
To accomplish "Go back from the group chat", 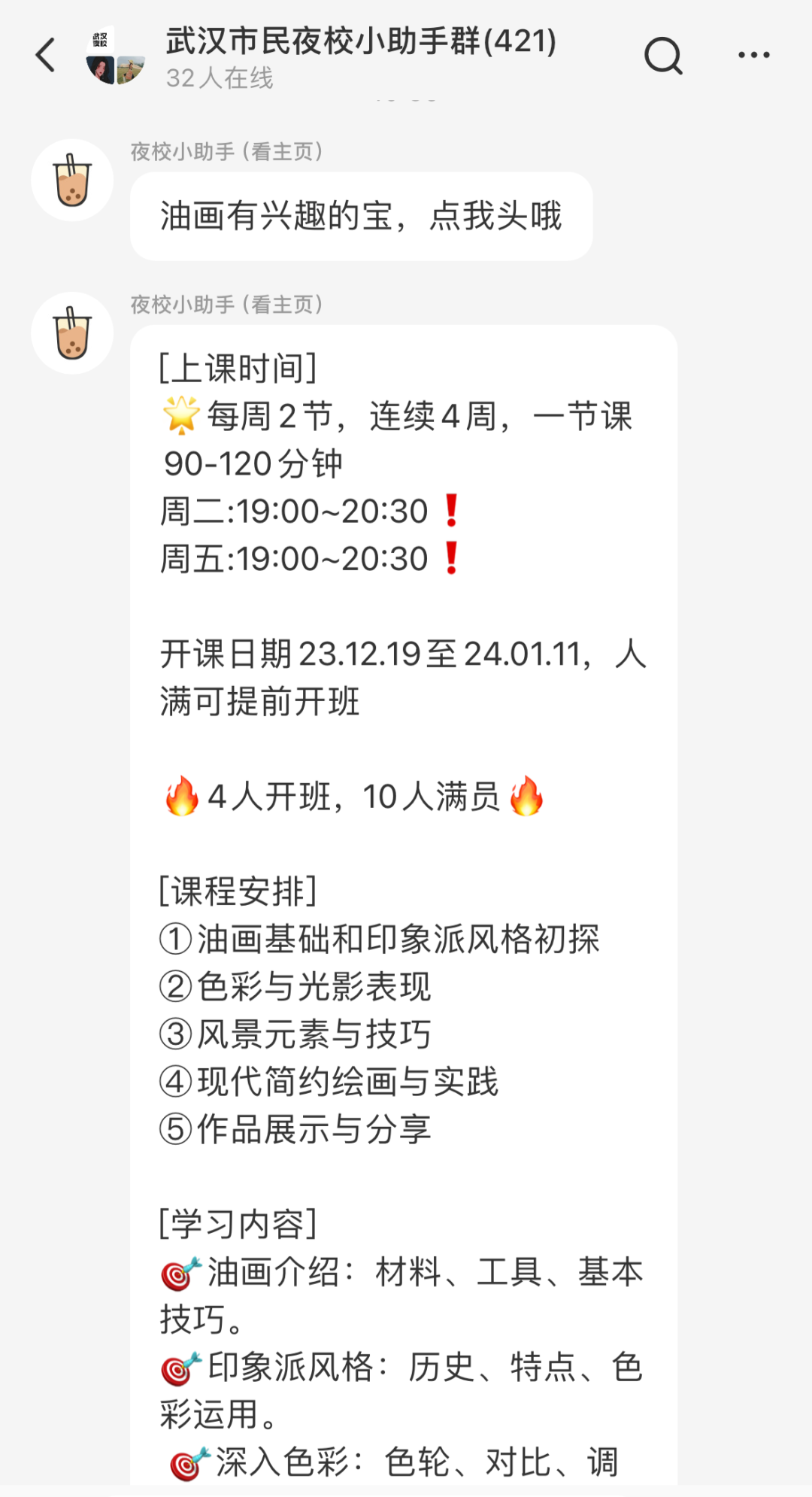I will 46,55.
